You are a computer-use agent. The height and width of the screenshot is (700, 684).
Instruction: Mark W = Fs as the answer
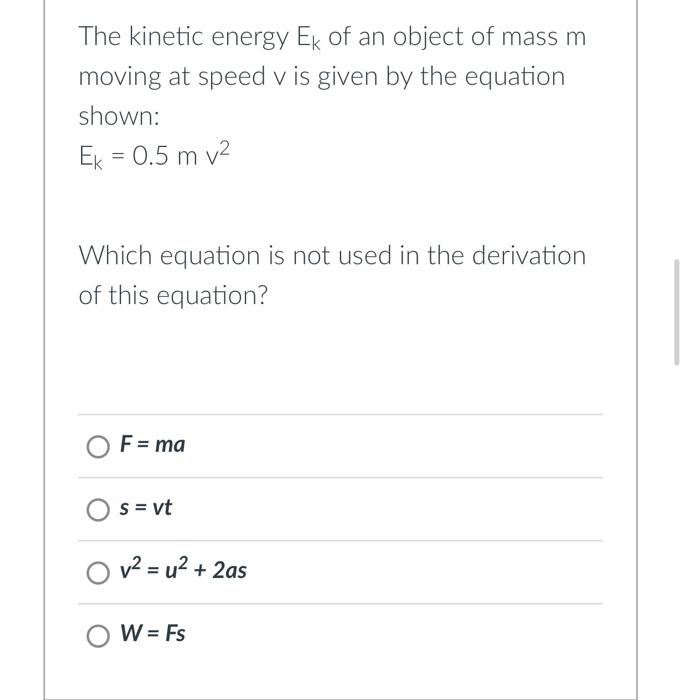point(99,635)
